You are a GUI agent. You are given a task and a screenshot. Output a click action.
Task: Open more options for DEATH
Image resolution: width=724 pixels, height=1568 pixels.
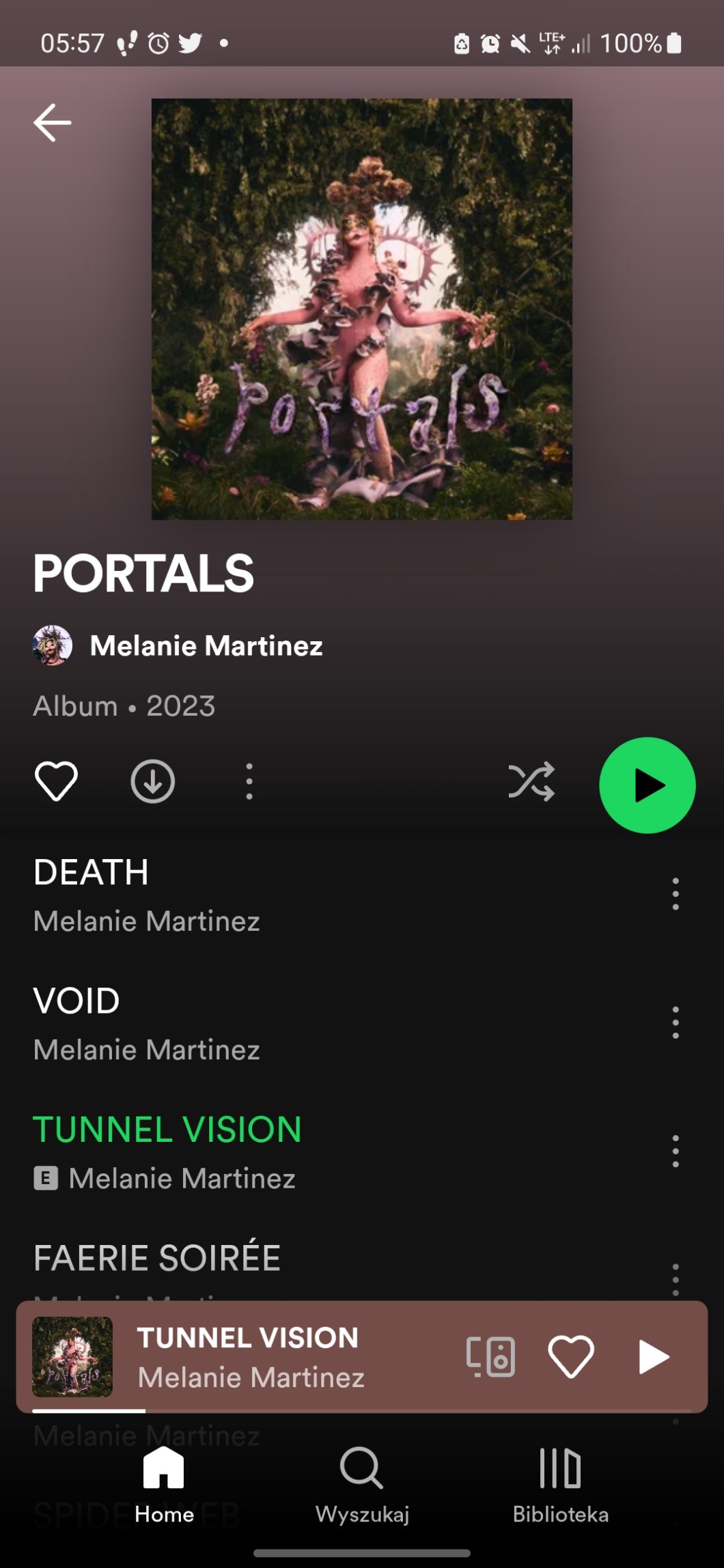tap(676, 894)
